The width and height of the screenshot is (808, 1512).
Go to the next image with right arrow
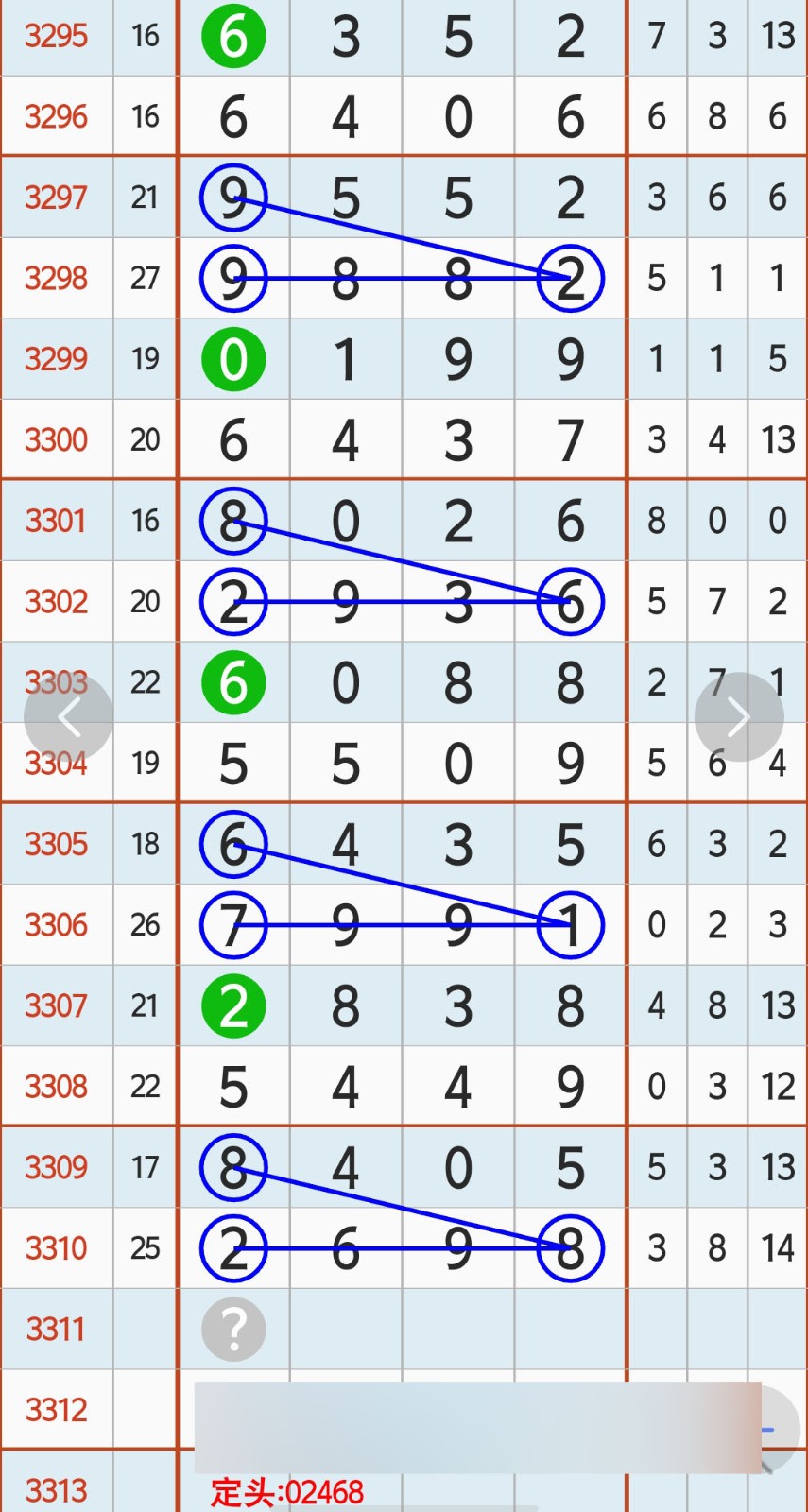click(738, 717)
